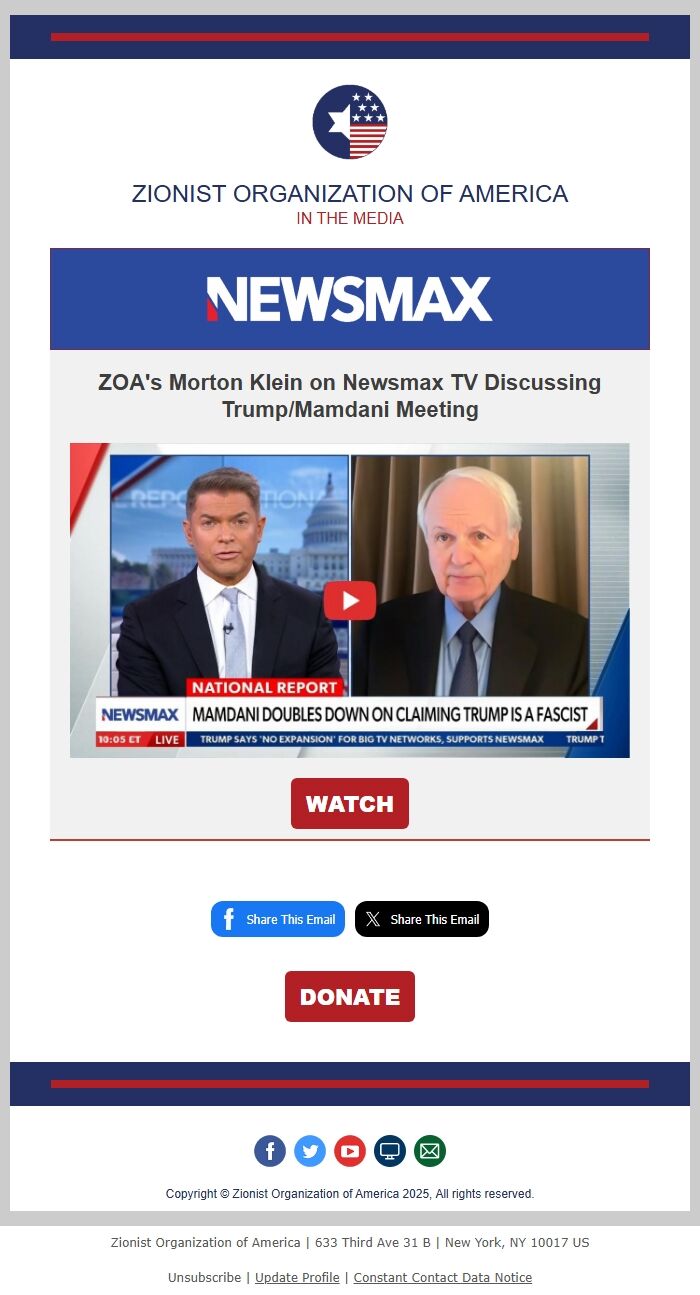Play the Newsmax video of Morton Klein
Screen dimensions: 700x1295
tap(349, 600)
